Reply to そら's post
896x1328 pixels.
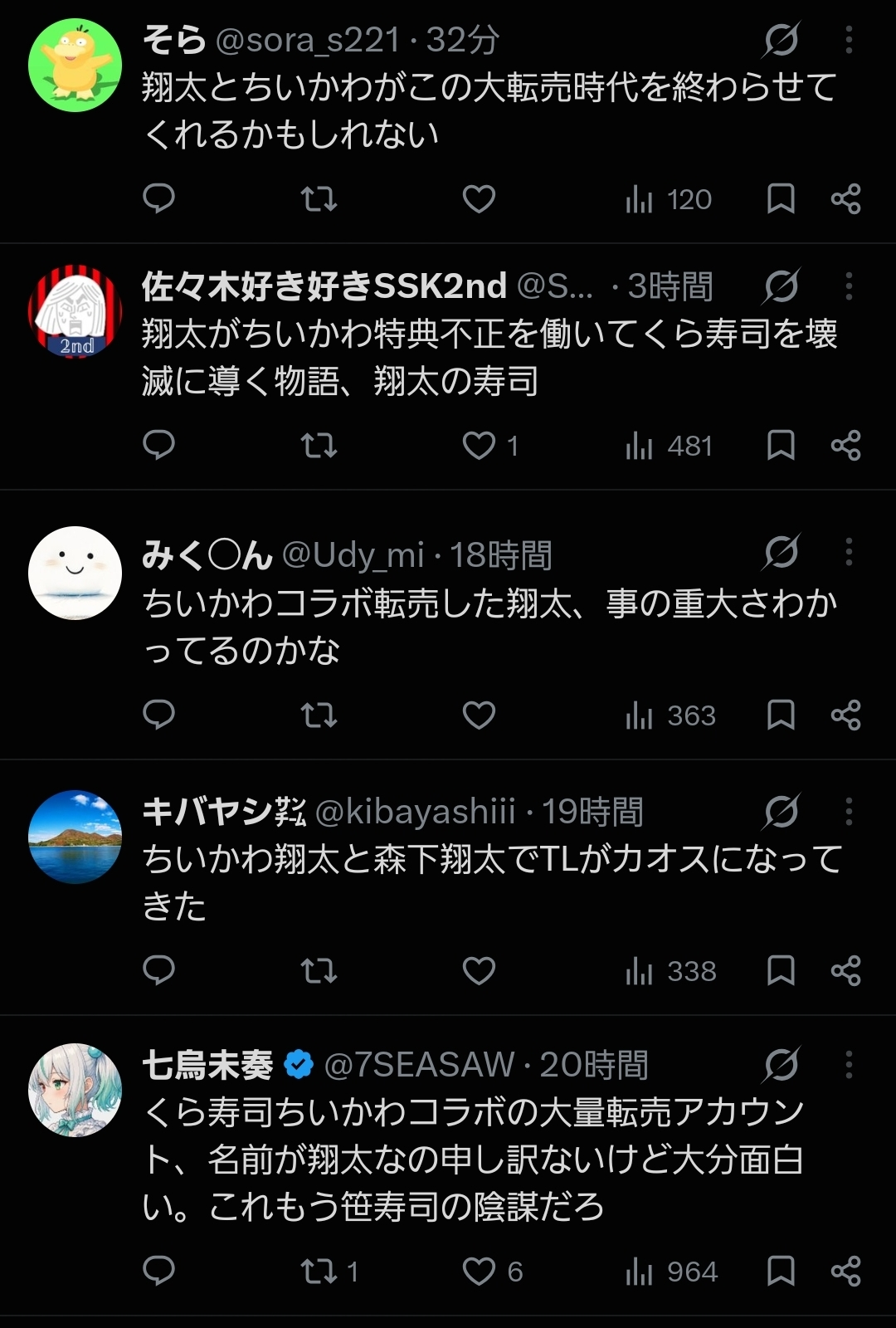158,199
